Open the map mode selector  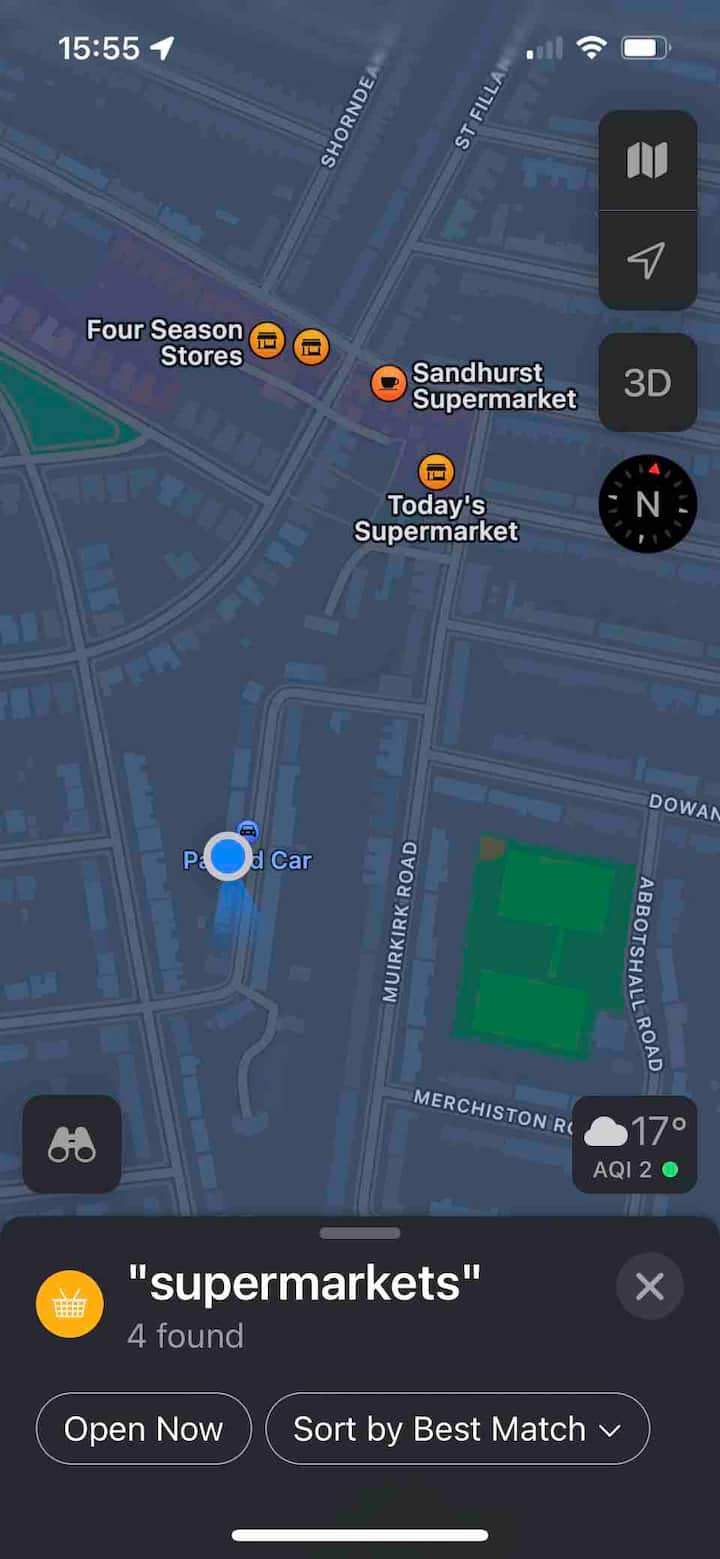647,160
